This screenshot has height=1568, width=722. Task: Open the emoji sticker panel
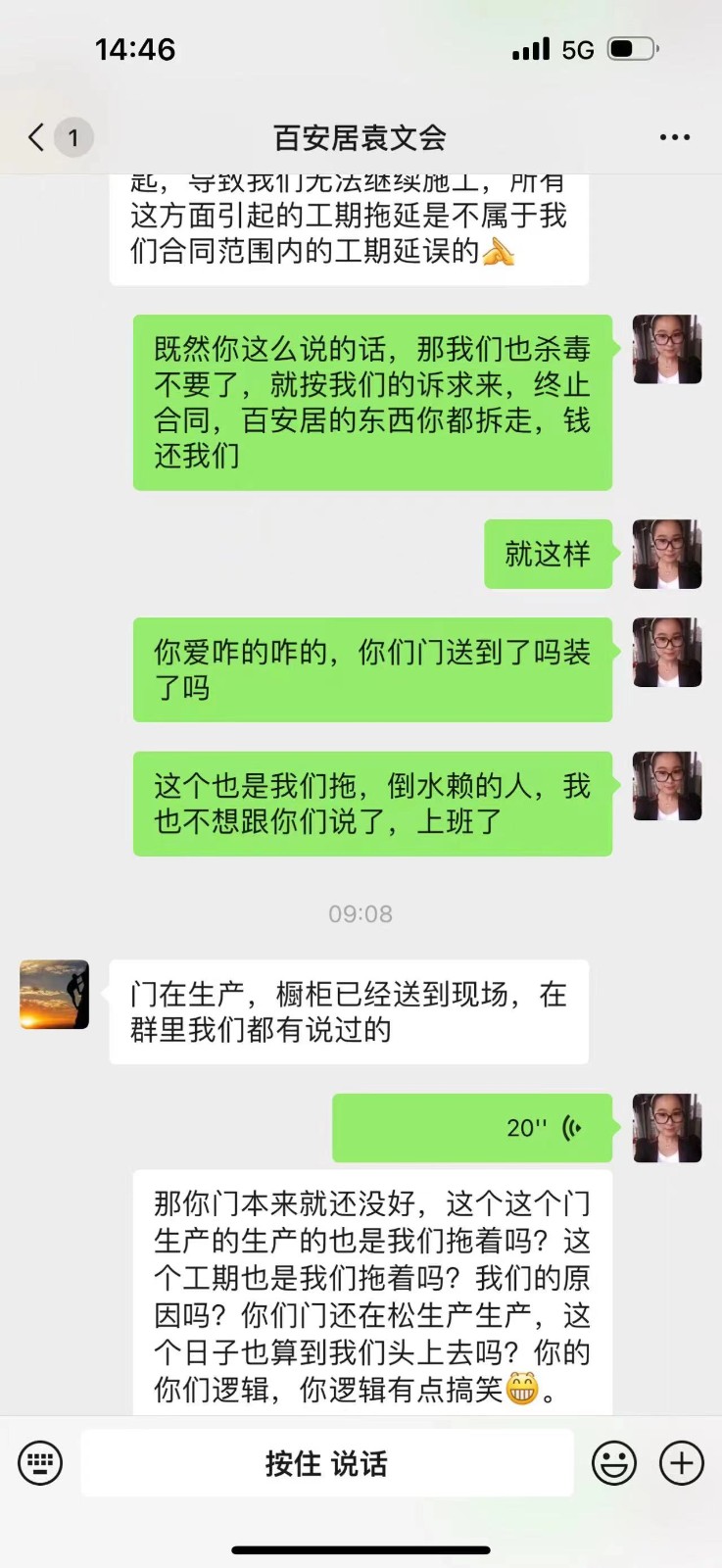tap(614, 1463)
